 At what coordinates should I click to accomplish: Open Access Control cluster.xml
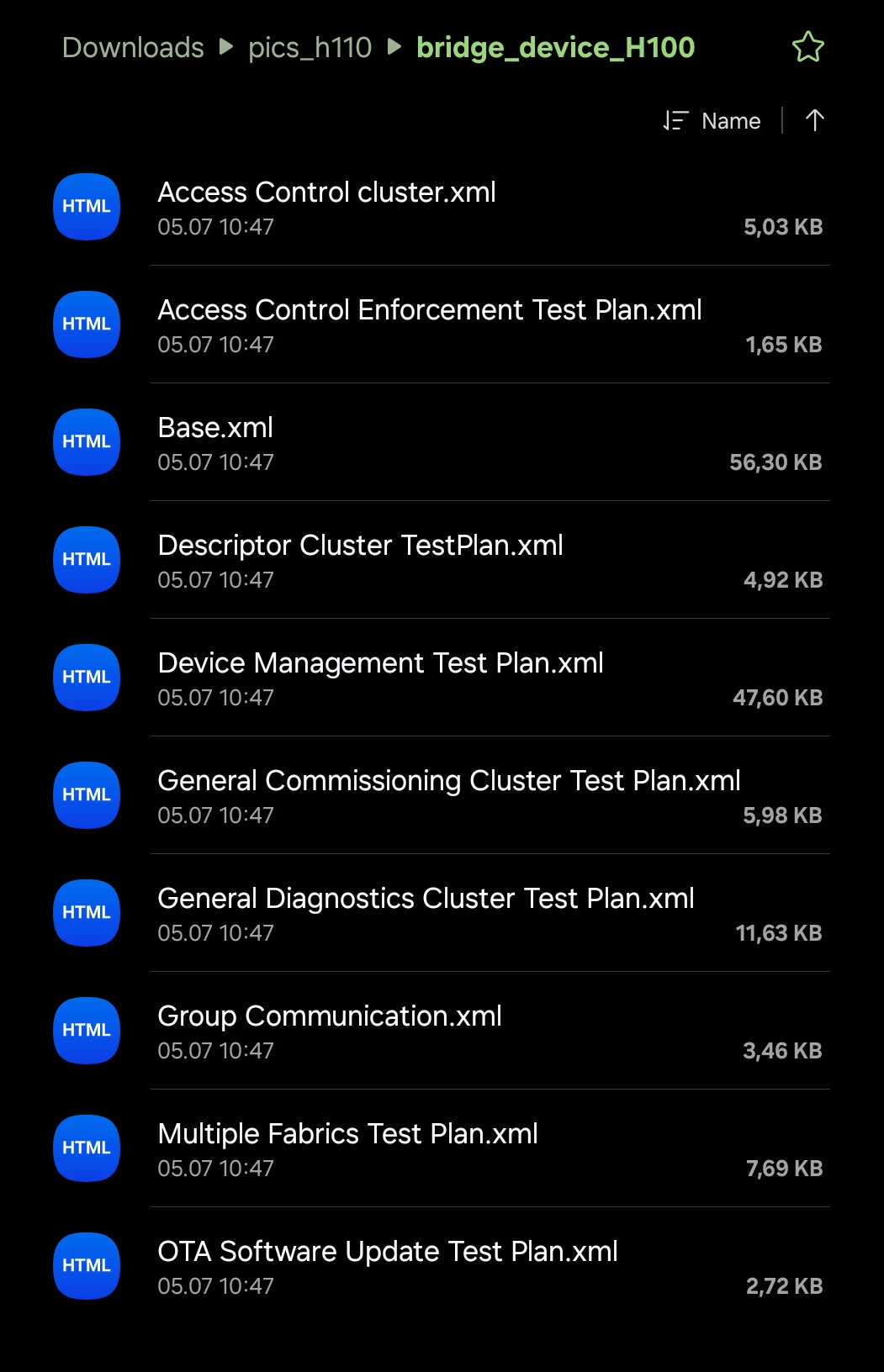click(x=326, y=193)
